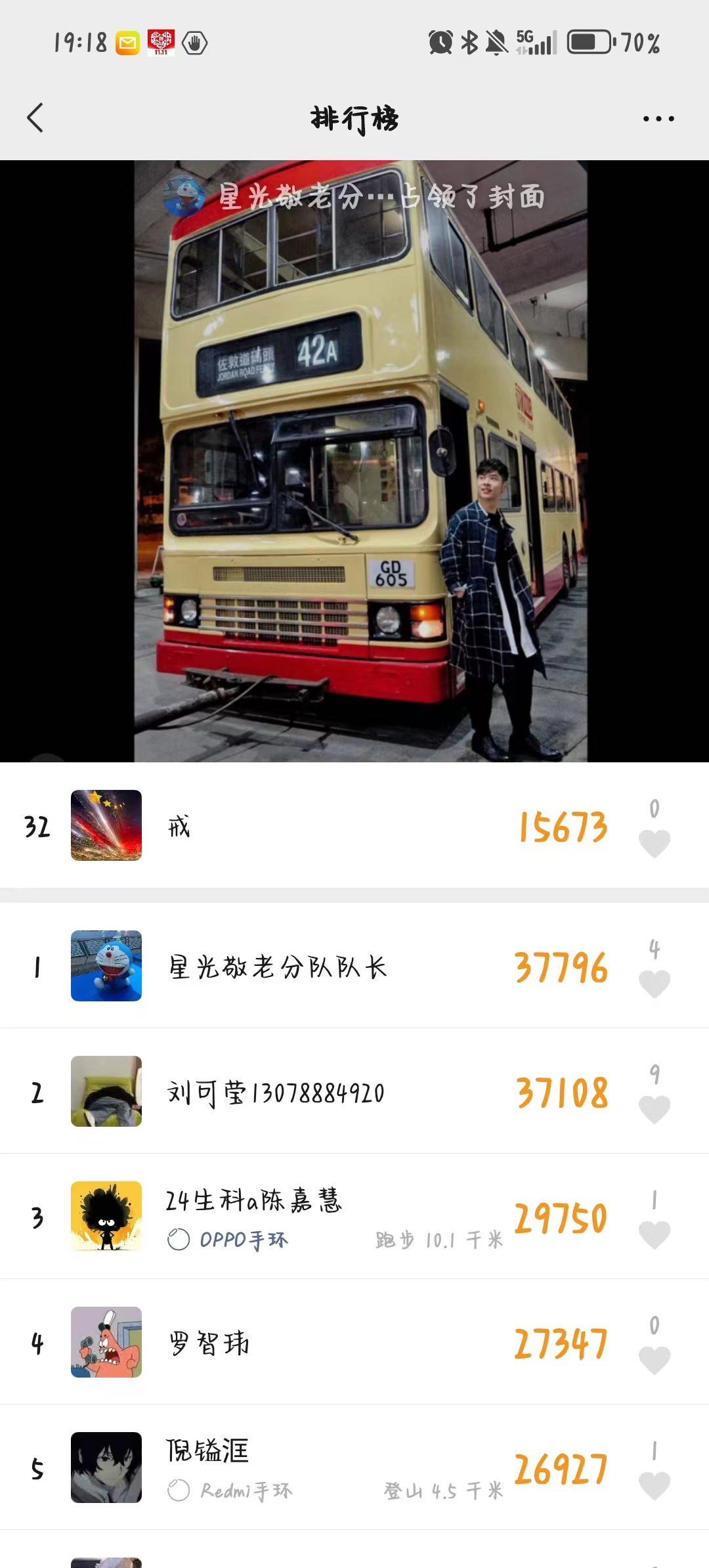Screen dimensions: 709x1568
Task: Open 星光敬老分队队长's ranking entry
Action: pyautogui.click(x=354, y=965)
